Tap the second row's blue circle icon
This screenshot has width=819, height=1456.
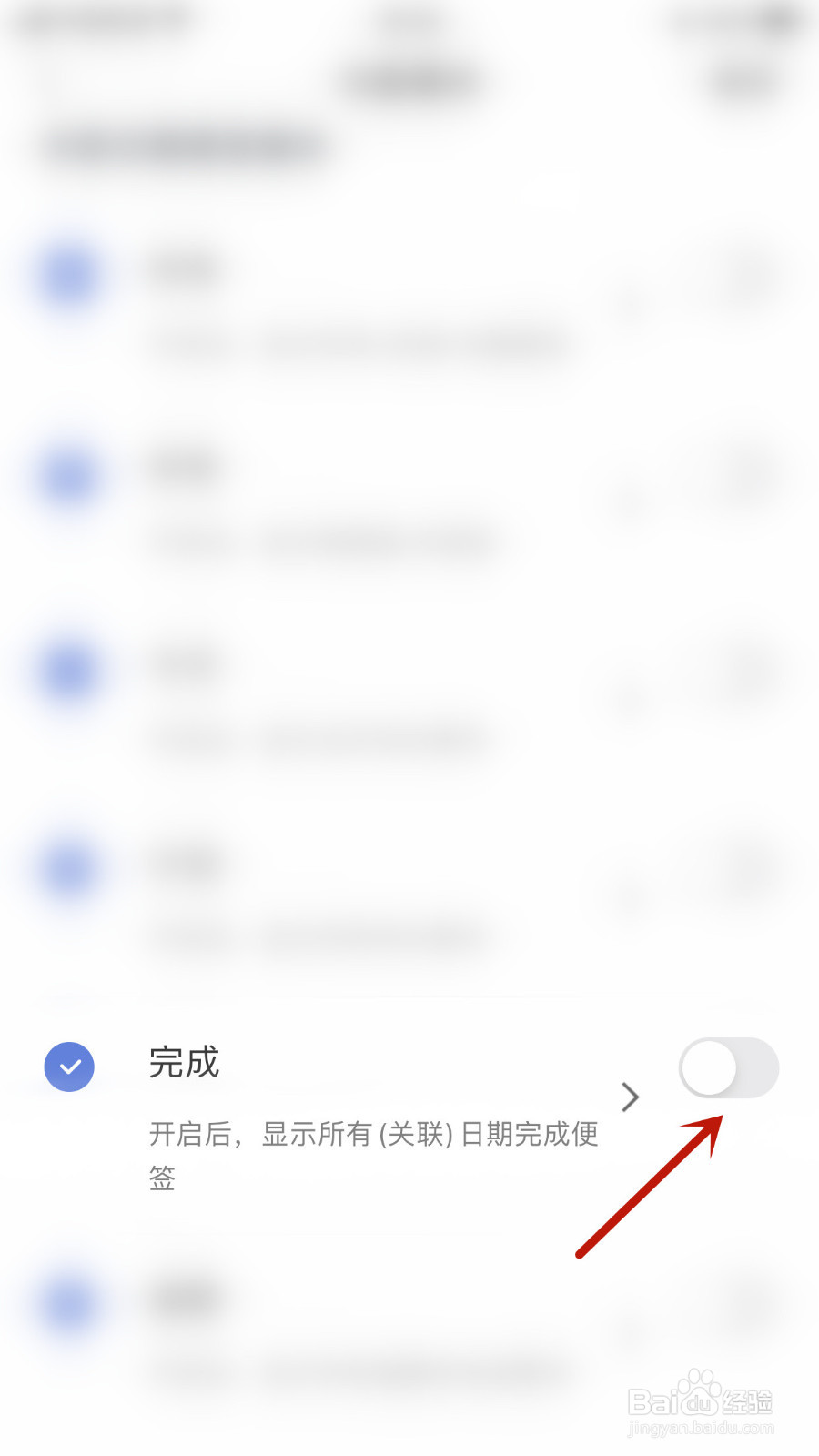tap(69, 475)
